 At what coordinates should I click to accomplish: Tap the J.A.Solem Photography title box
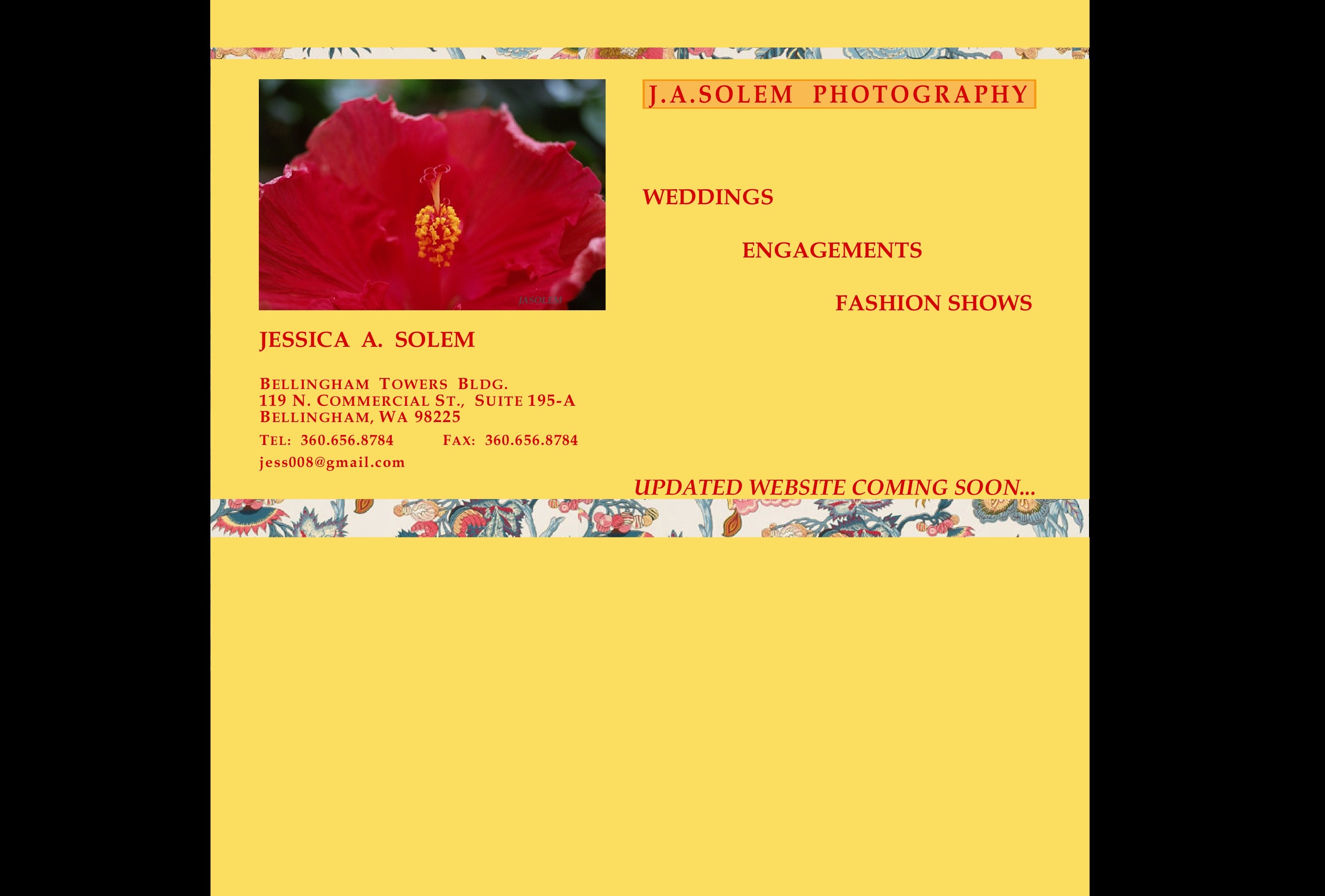(x=839, y=94)
